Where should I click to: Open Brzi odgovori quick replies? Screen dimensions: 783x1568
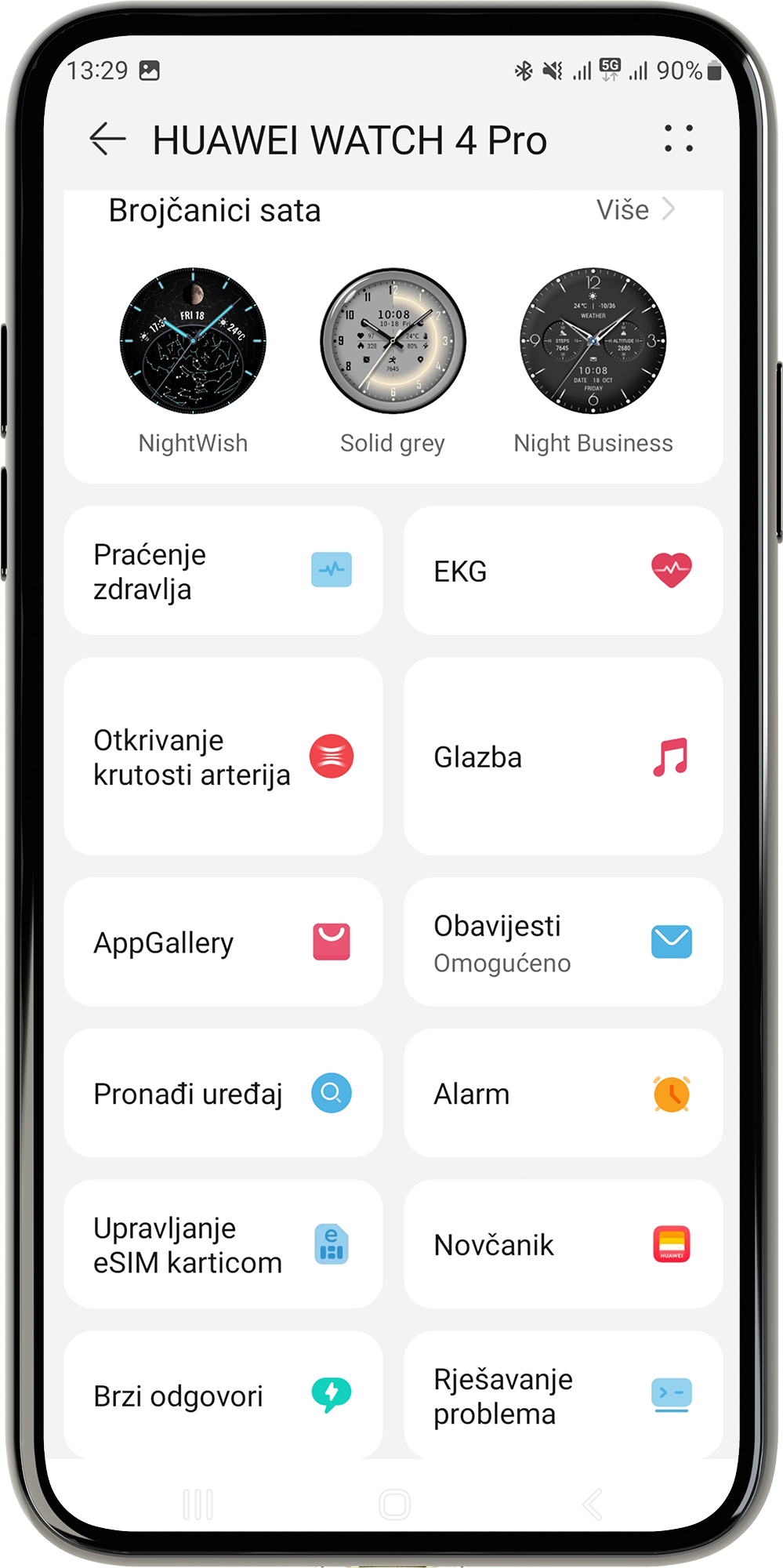pos(223,1396)
